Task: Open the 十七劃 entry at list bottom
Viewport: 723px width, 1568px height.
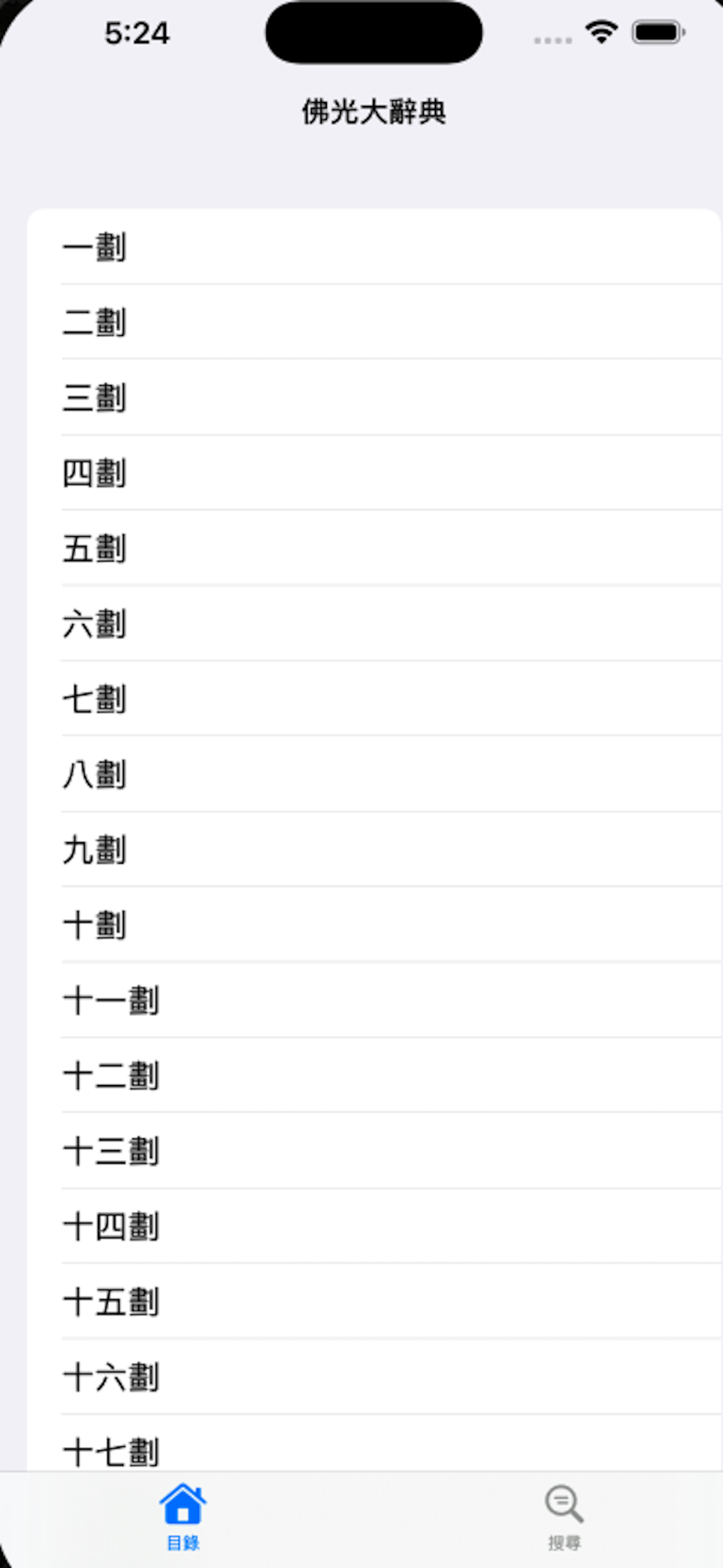Action: tap(361, 1450)
